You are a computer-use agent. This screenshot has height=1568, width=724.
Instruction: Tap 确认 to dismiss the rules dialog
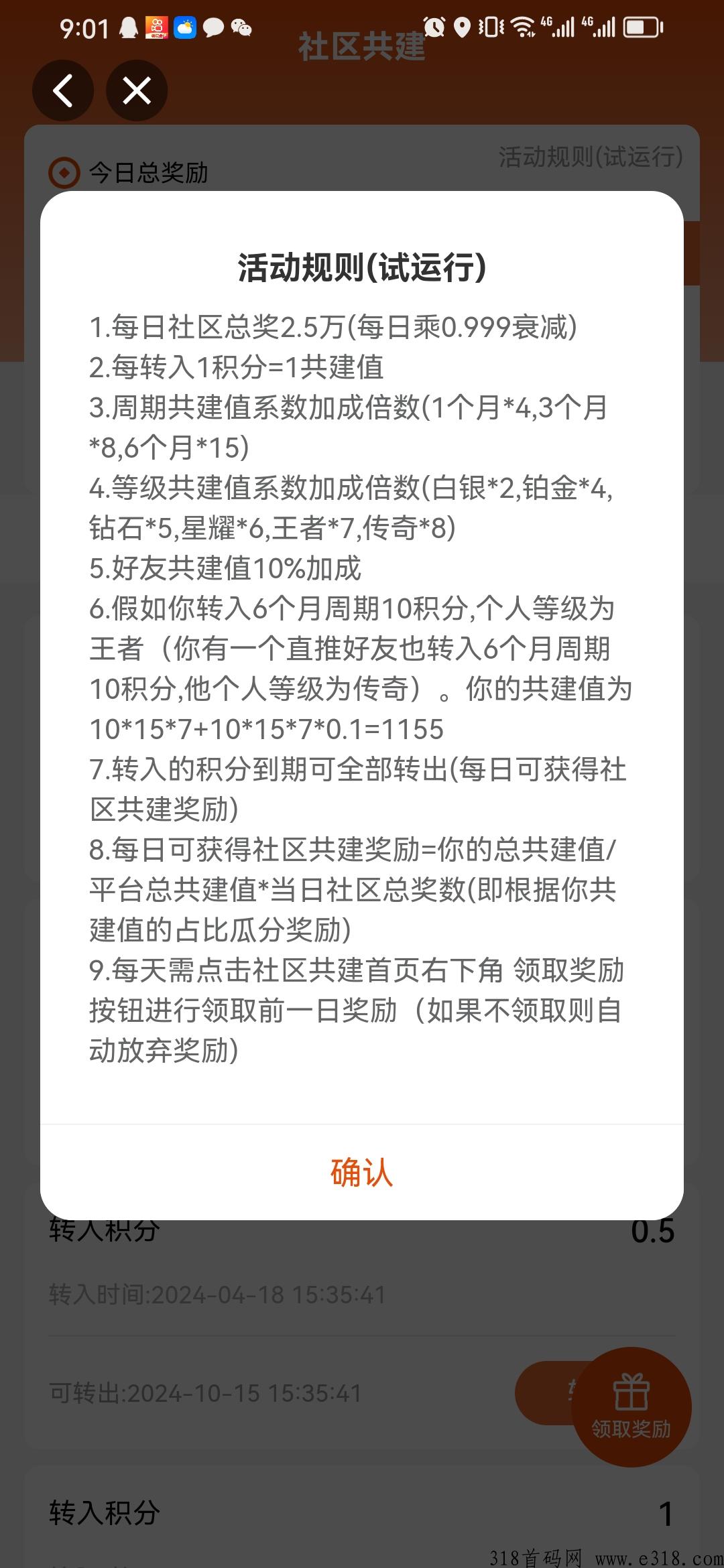click(361, 1173)
